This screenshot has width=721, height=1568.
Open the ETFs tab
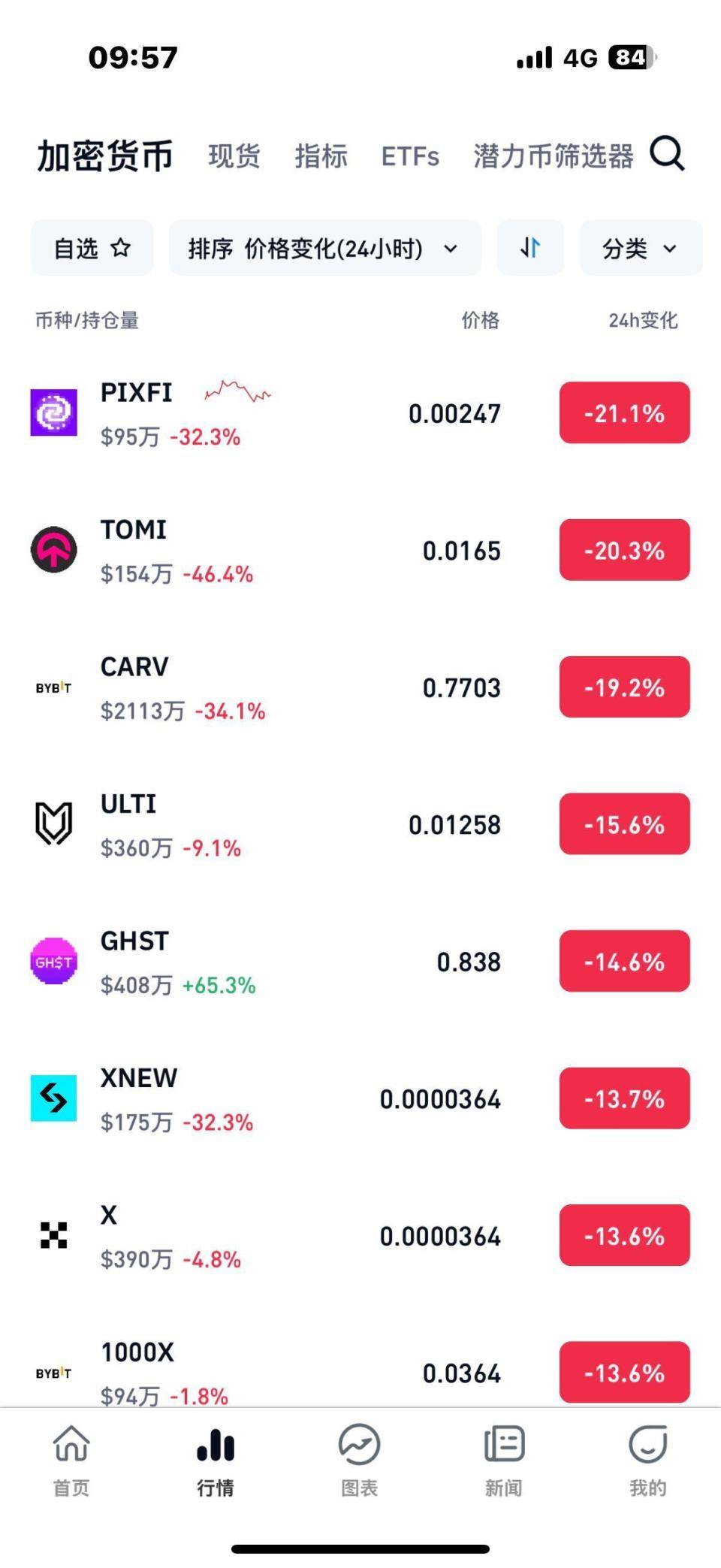[410, 156]
